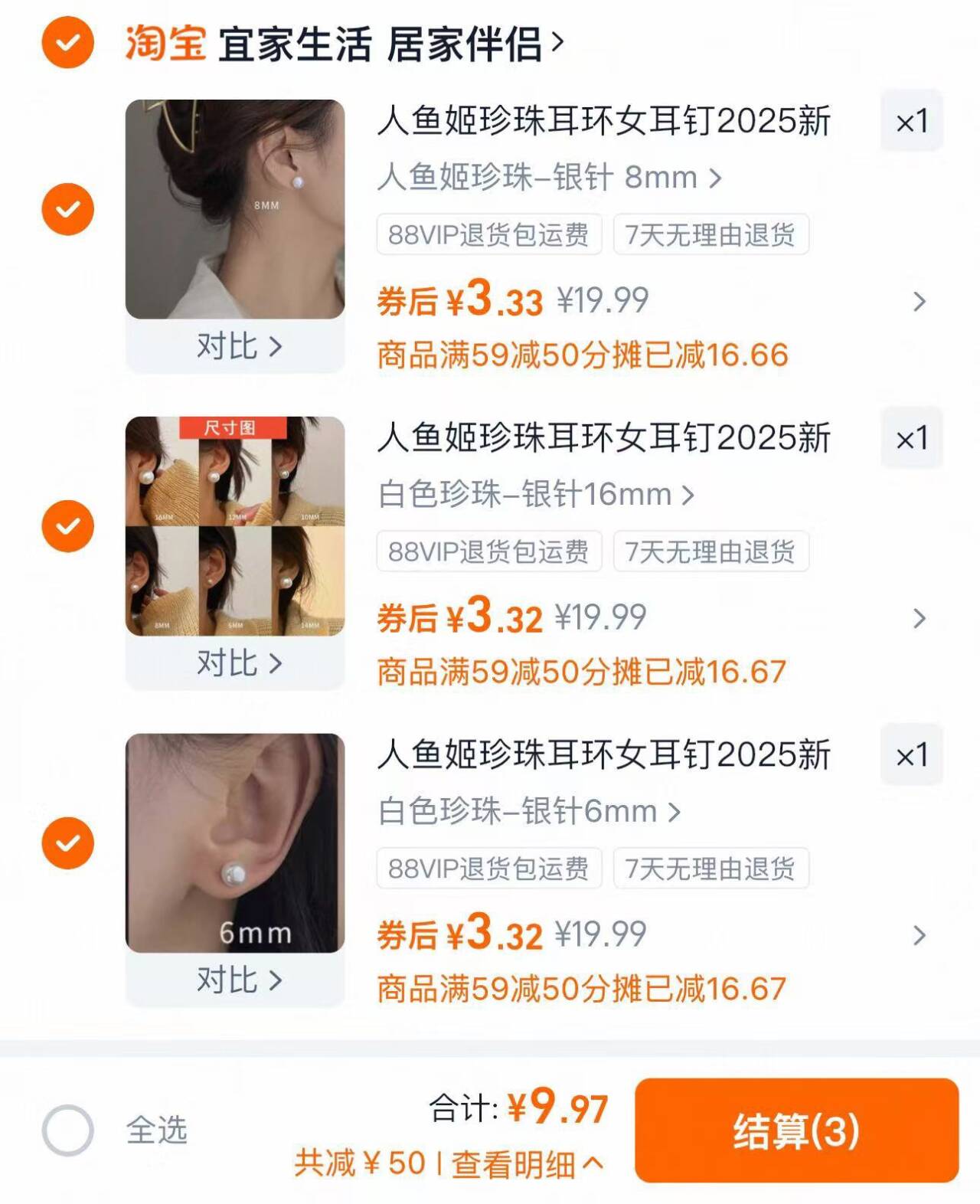Deselect the 白色珍珠-银针16mm item checkbox
Viewport: 980px width, 1204px height.
[x=67, y=526]
